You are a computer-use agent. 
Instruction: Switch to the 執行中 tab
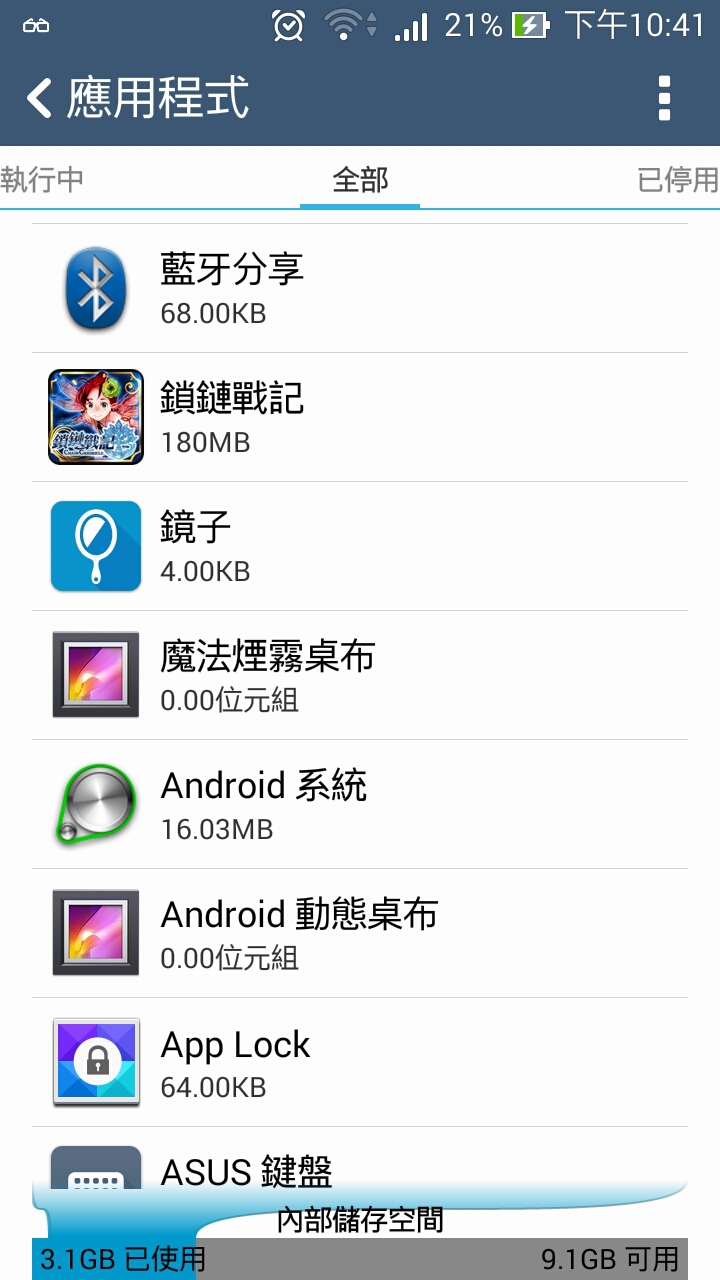point(42,180)
